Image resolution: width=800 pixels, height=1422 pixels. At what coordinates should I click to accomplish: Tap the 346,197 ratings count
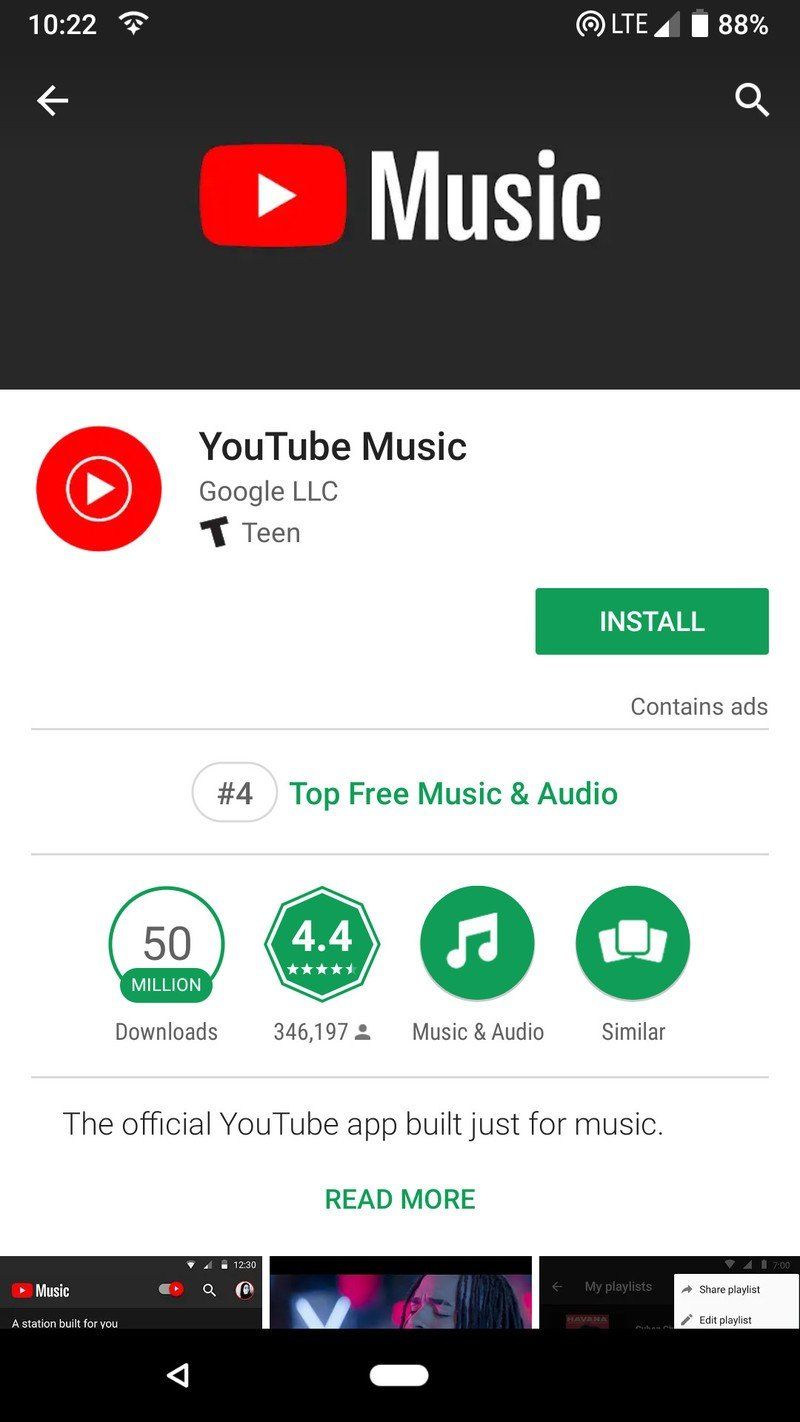coord(315,1031)
